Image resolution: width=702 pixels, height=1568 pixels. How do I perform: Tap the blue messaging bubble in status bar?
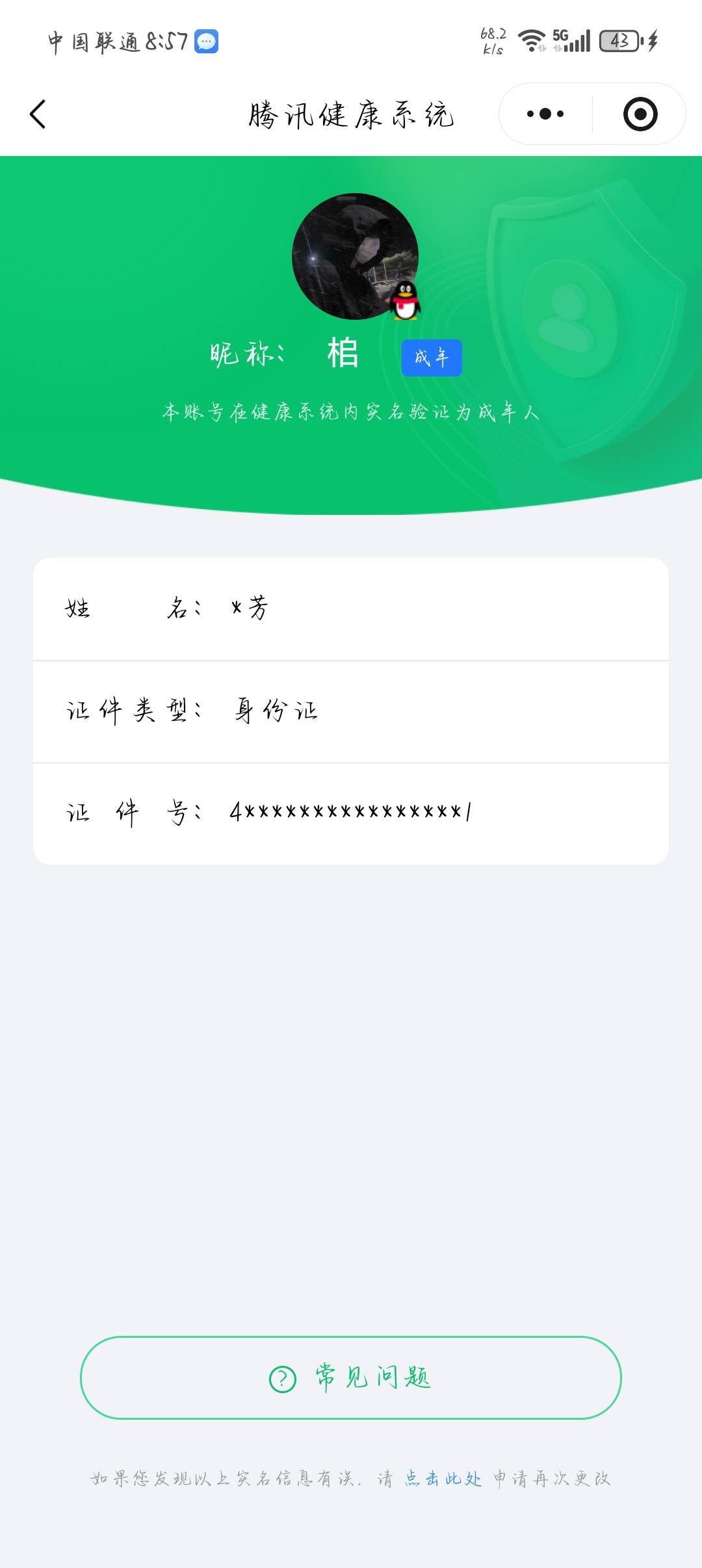(207, 42)
